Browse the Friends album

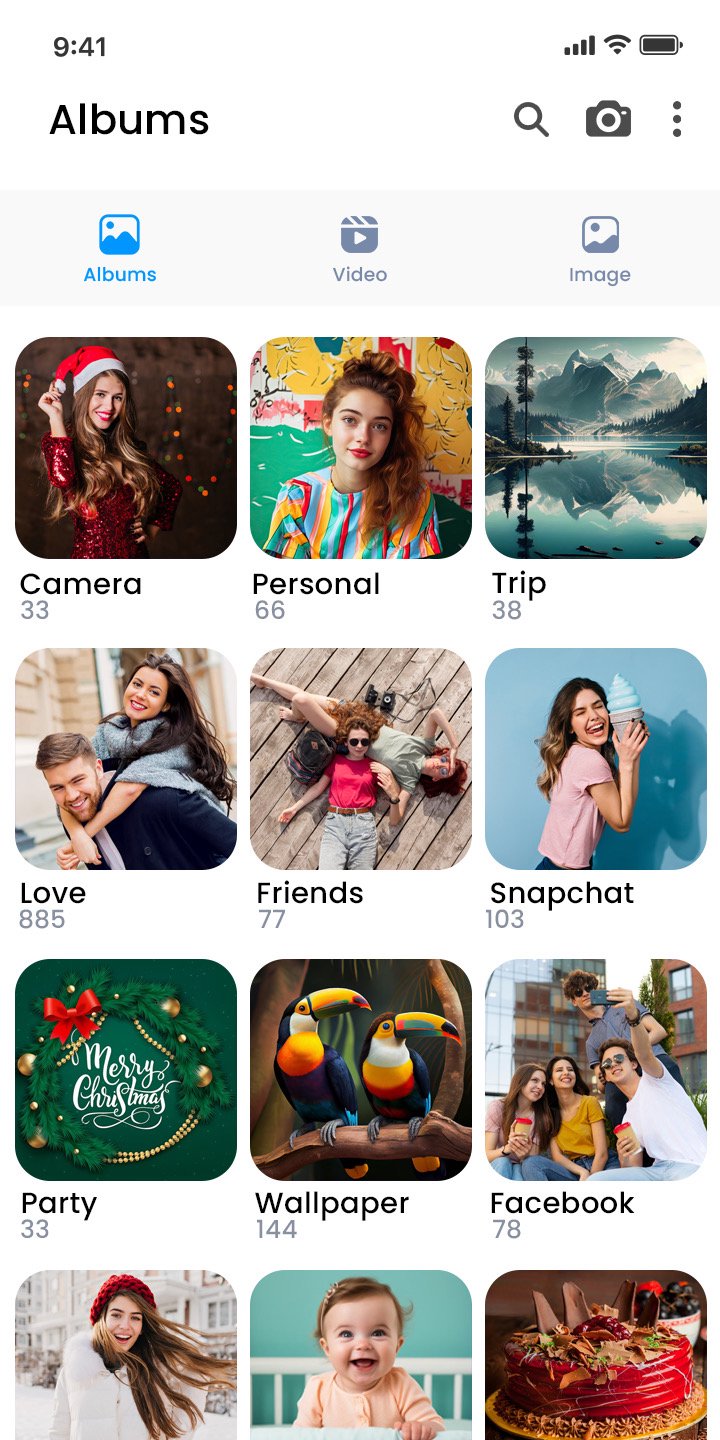361,759
